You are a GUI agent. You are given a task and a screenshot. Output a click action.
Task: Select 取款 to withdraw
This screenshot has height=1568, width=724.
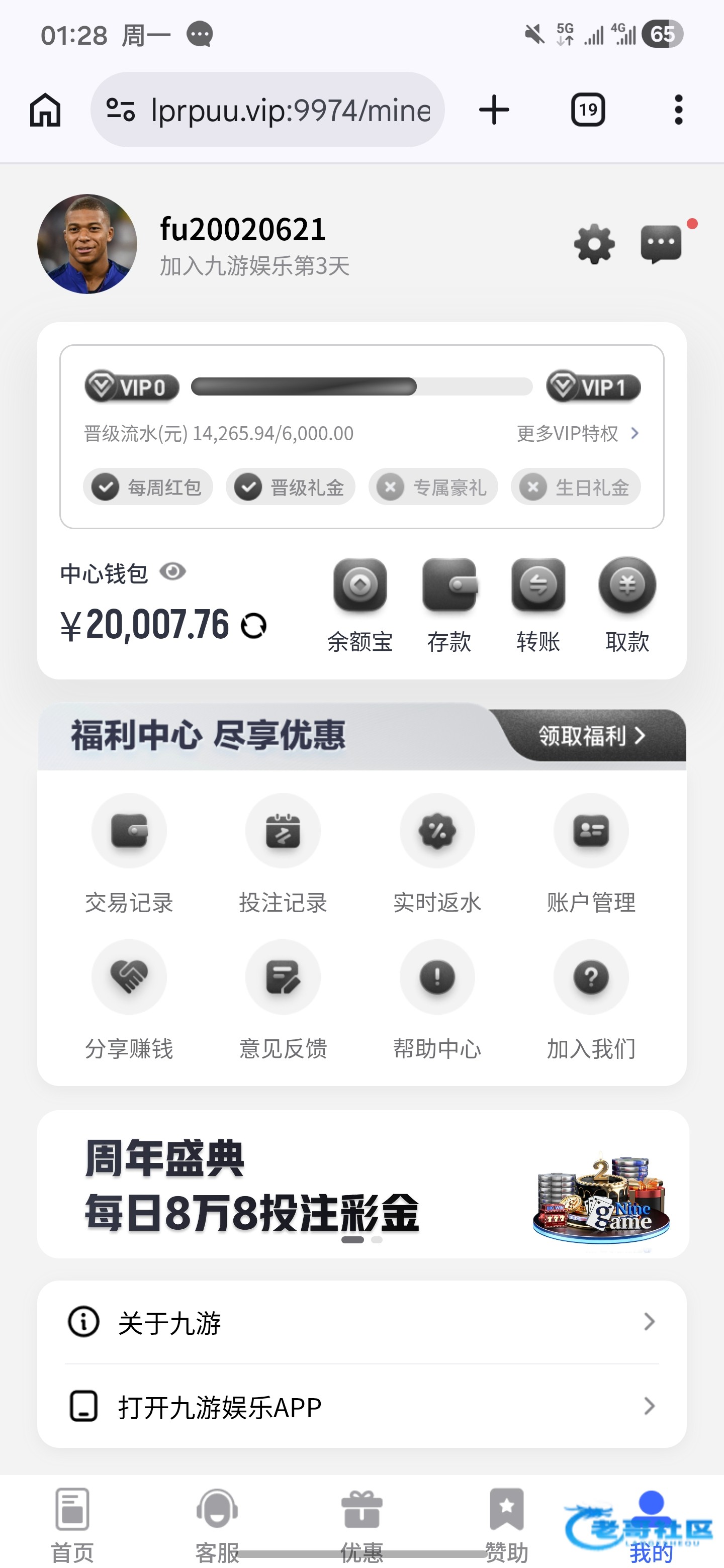tap(627, 604)
